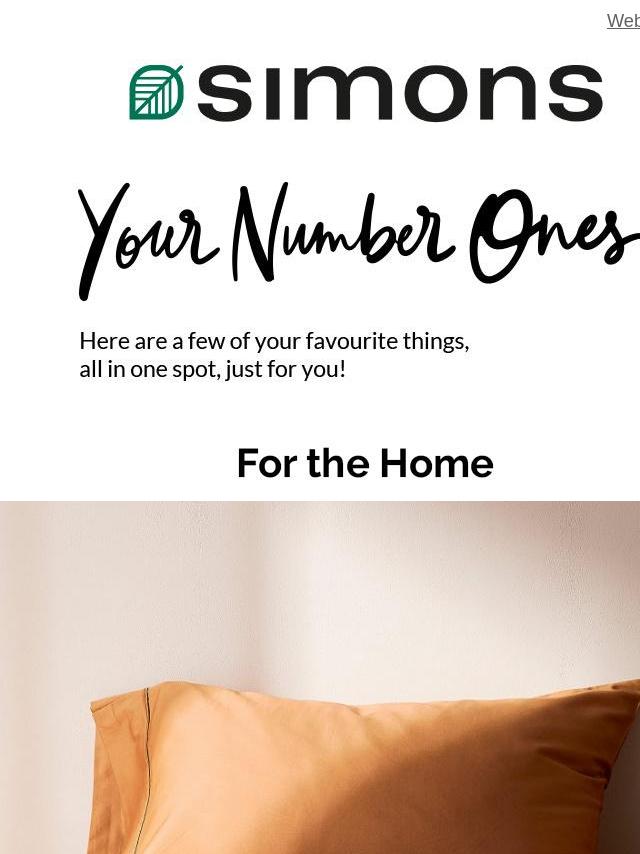This screenshot has width=640, height=854.
Task: Open the underlined Web version link
Action: pos(623,21)
